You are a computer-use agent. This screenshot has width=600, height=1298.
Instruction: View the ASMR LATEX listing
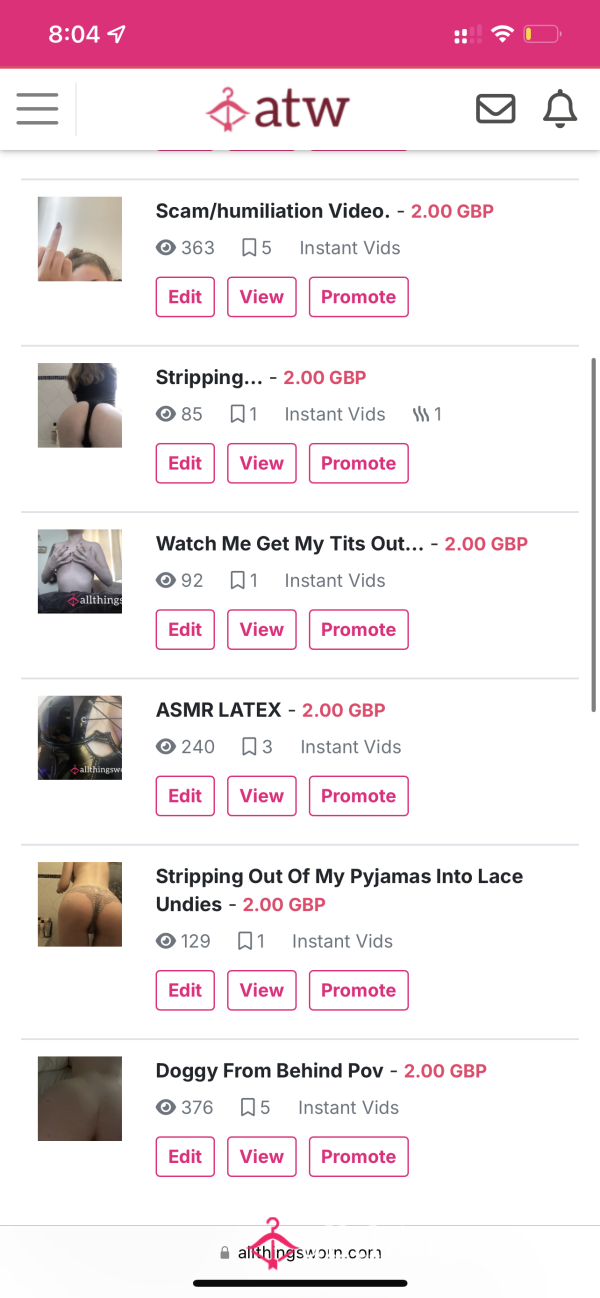(262, 796)
